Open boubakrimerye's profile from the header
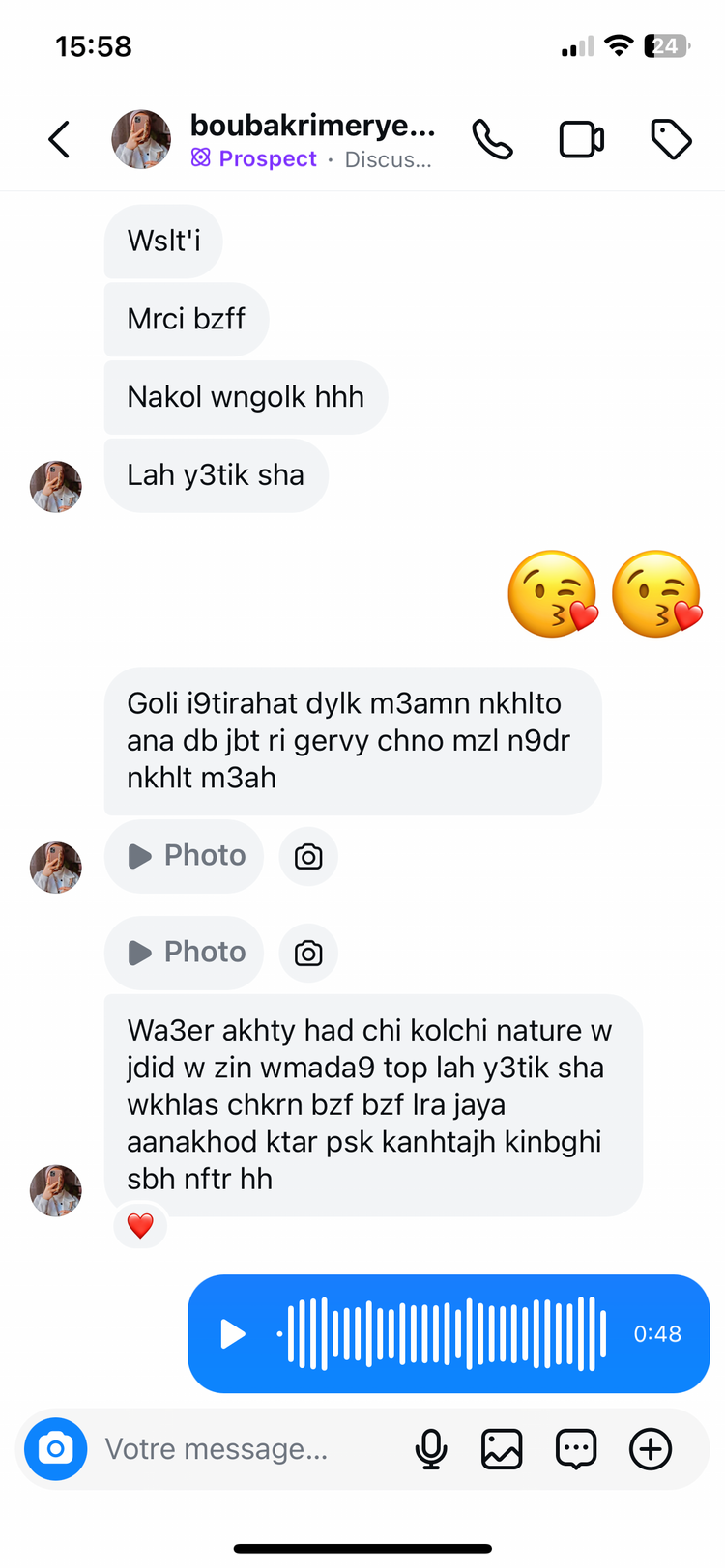 click(x=311, y=127)
